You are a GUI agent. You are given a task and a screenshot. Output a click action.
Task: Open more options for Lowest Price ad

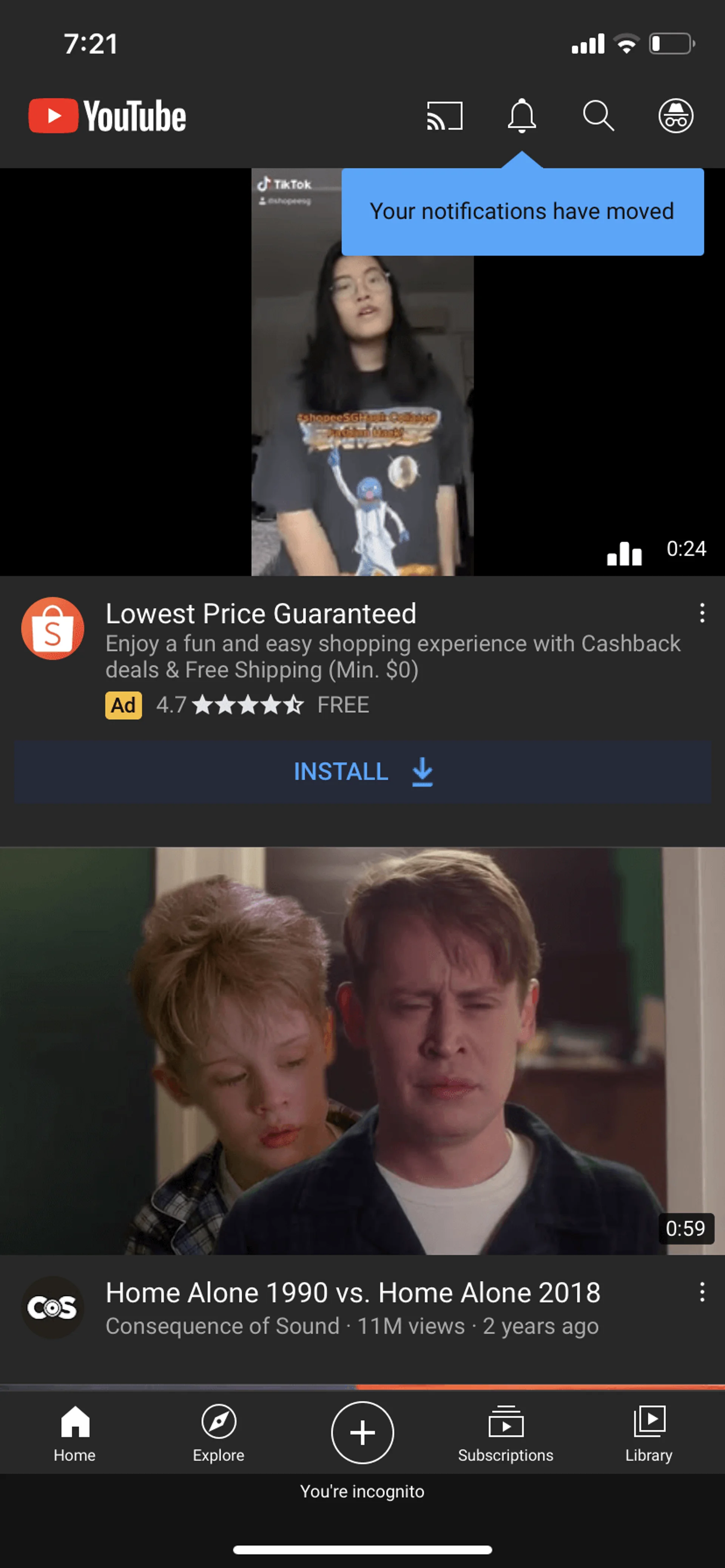[x=702, y=613]
